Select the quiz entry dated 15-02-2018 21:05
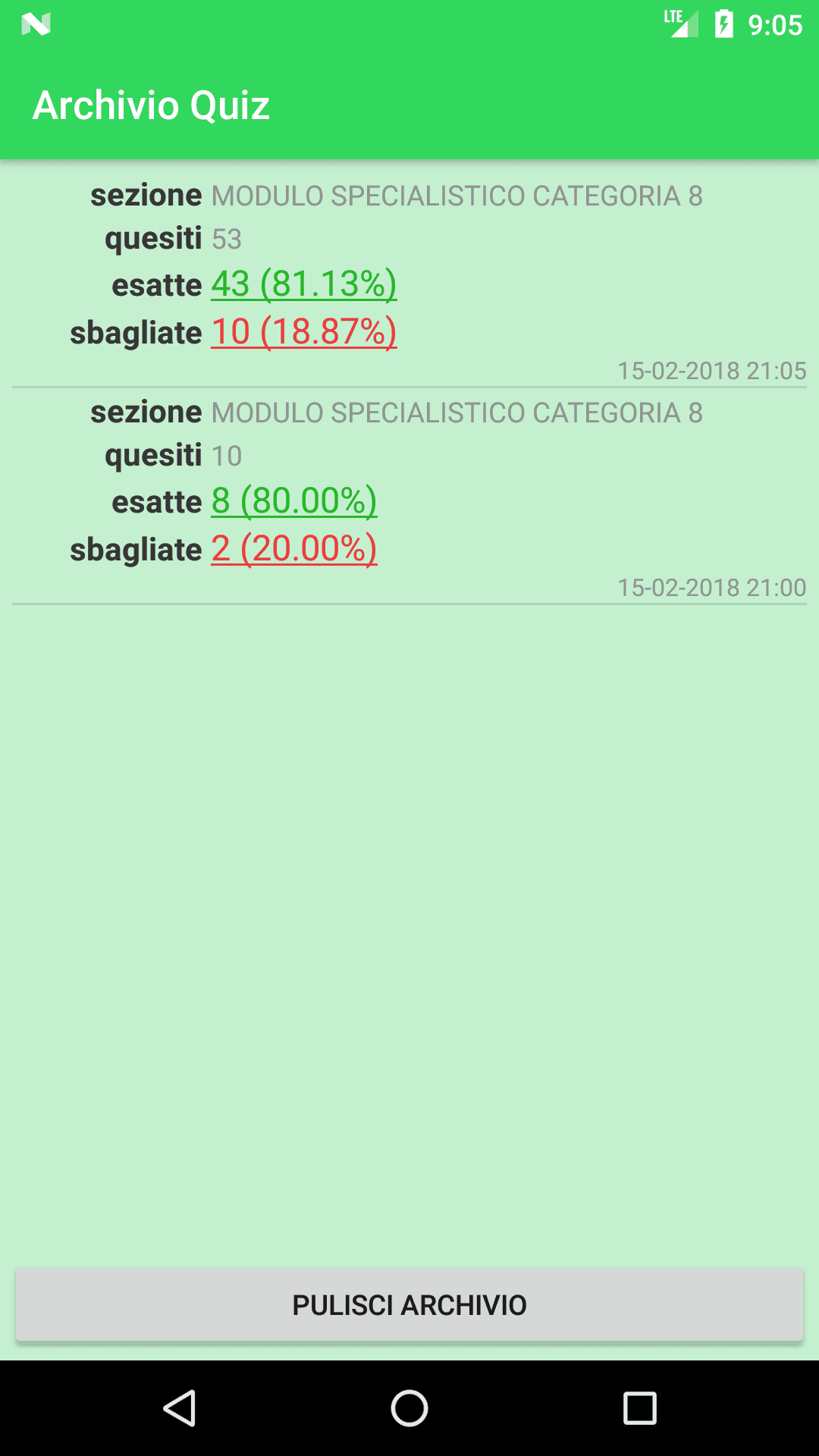The image size is (819, 1456). pos(711,372)
